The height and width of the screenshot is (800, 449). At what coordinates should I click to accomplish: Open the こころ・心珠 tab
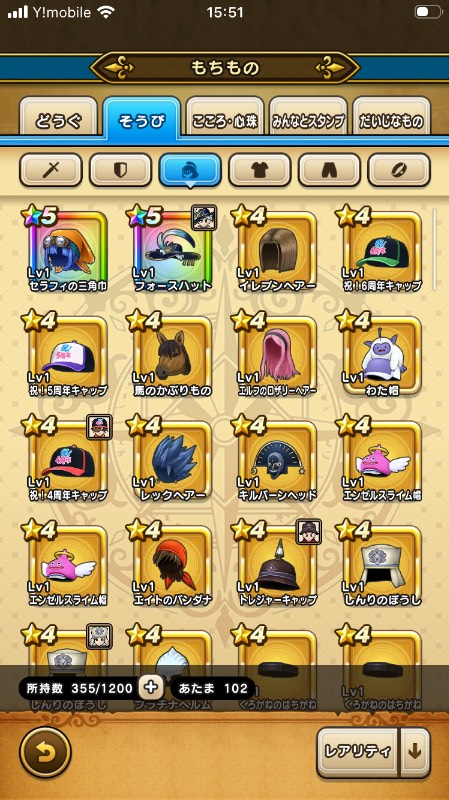pyautogui.click(x=225, y=119)
